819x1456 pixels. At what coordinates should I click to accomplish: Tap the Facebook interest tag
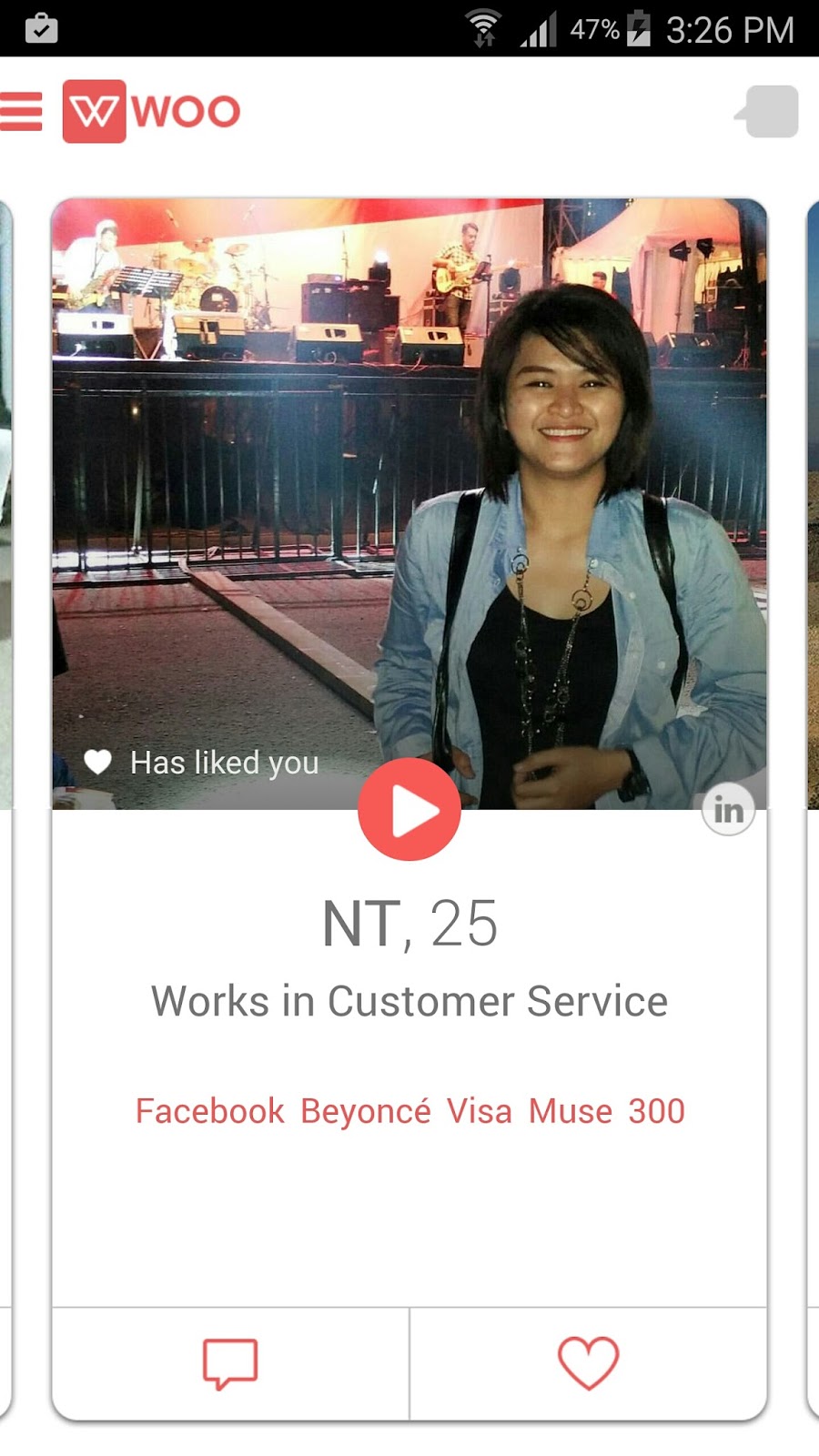[210, 1111]
